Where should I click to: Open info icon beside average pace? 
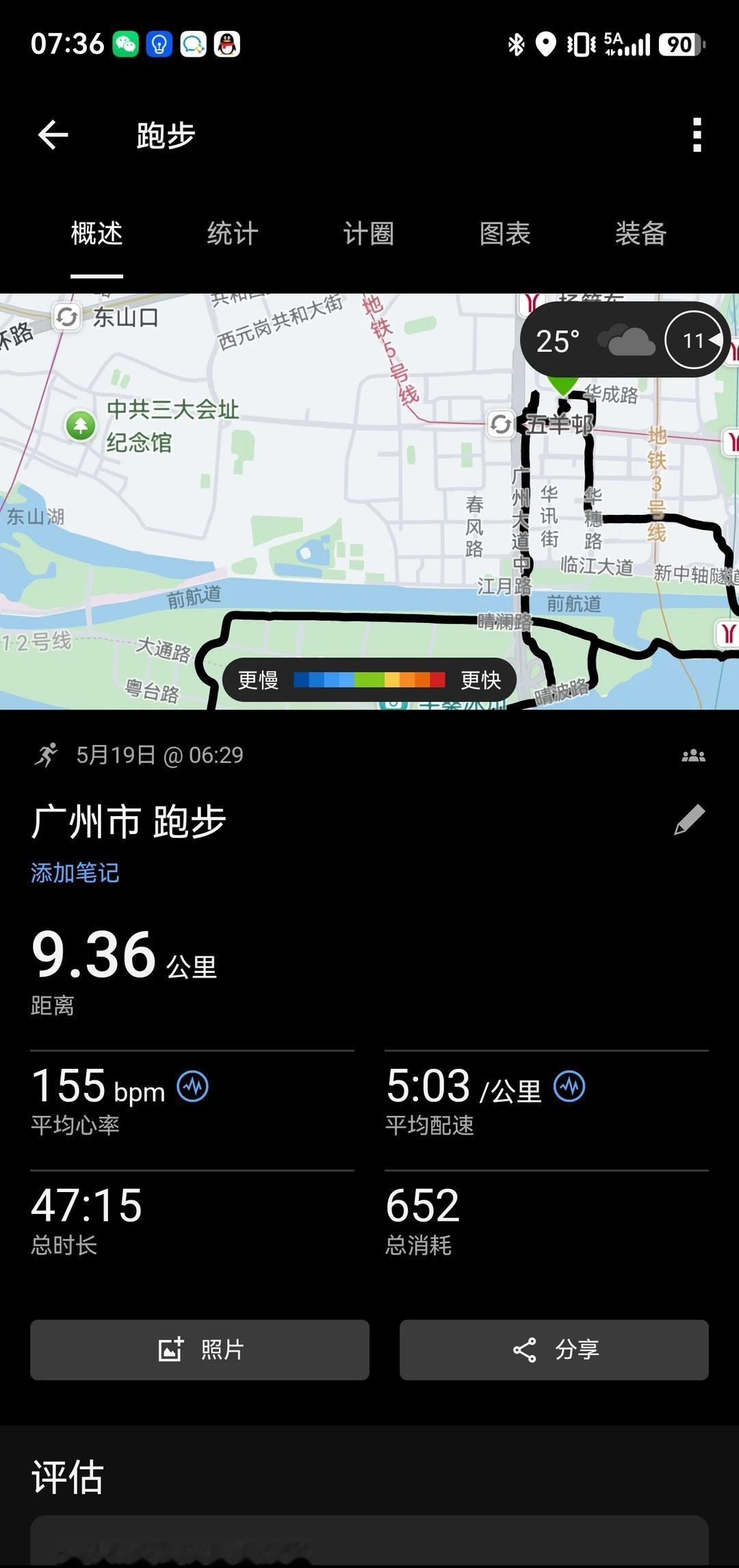click(569, 1086)
